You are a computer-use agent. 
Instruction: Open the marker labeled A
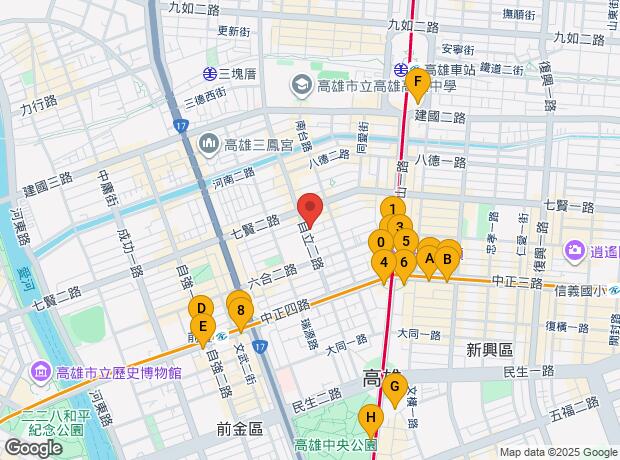click(x=429, y=259)
